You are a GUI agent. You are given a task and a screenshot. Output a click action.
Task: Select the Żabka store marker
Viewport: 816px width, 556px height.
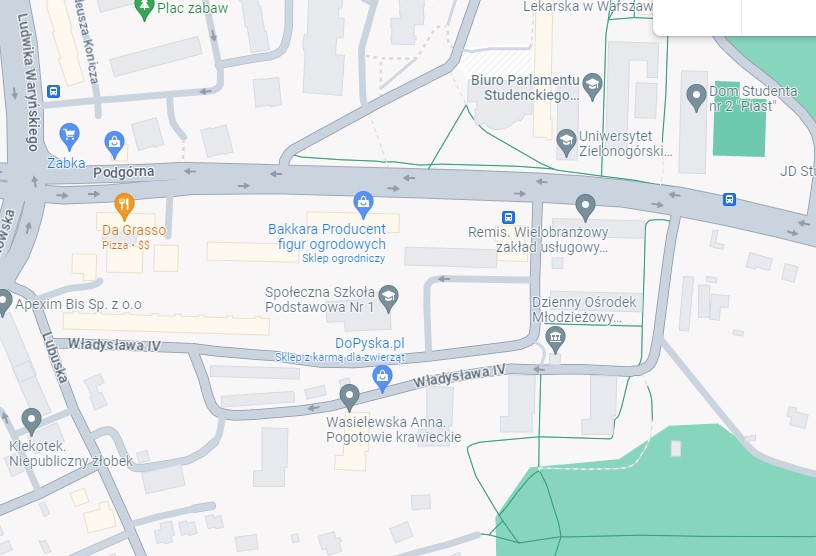pyautogui.click(x=69, y=134)
